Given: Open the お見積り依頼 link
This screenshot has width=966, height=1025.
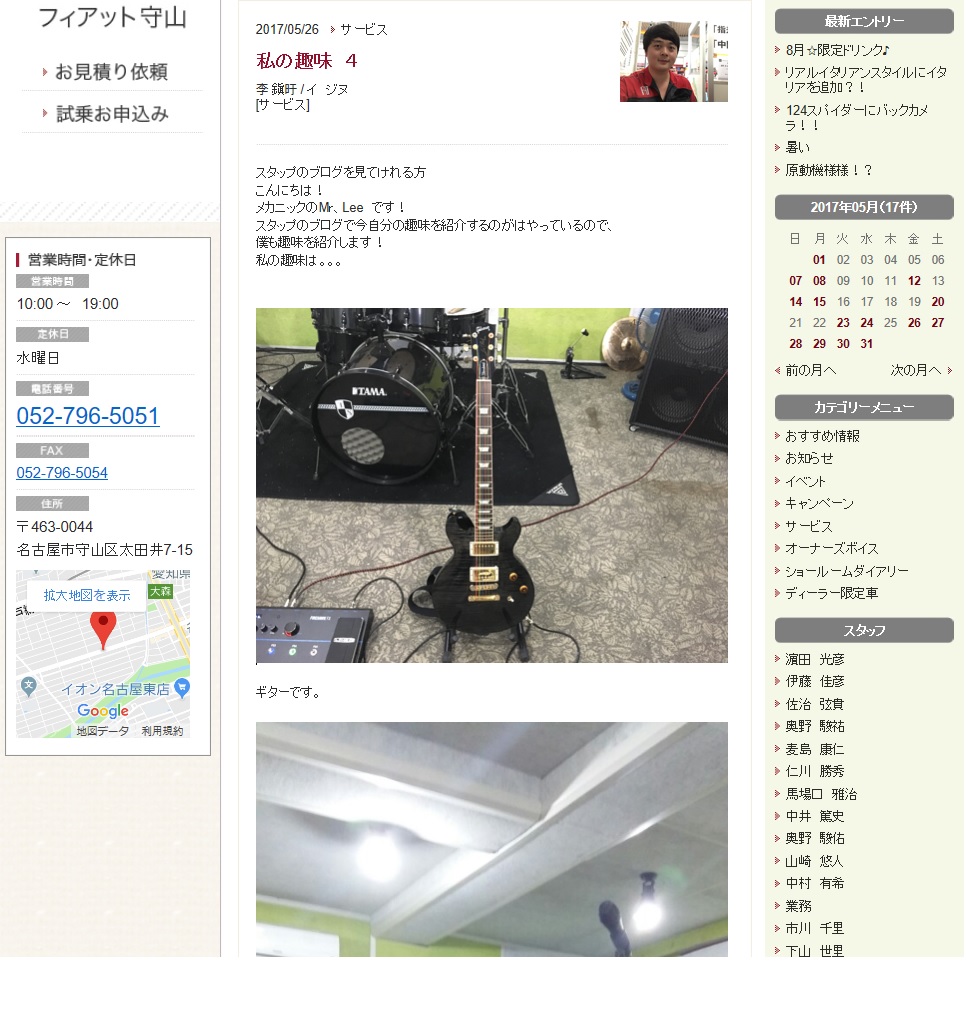Looking at the screenshot, I should (x=111, y=72).
